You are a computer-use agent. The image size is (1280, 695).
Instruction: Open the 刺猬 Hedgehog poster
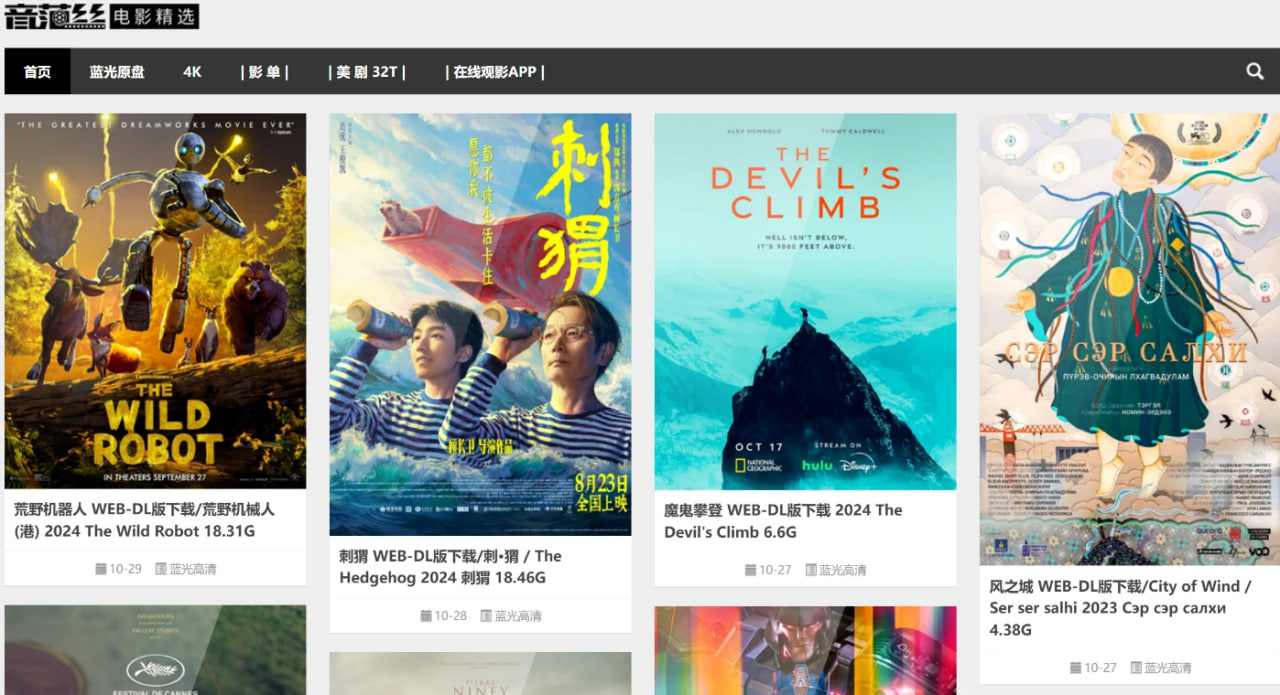tap(480, 324)
